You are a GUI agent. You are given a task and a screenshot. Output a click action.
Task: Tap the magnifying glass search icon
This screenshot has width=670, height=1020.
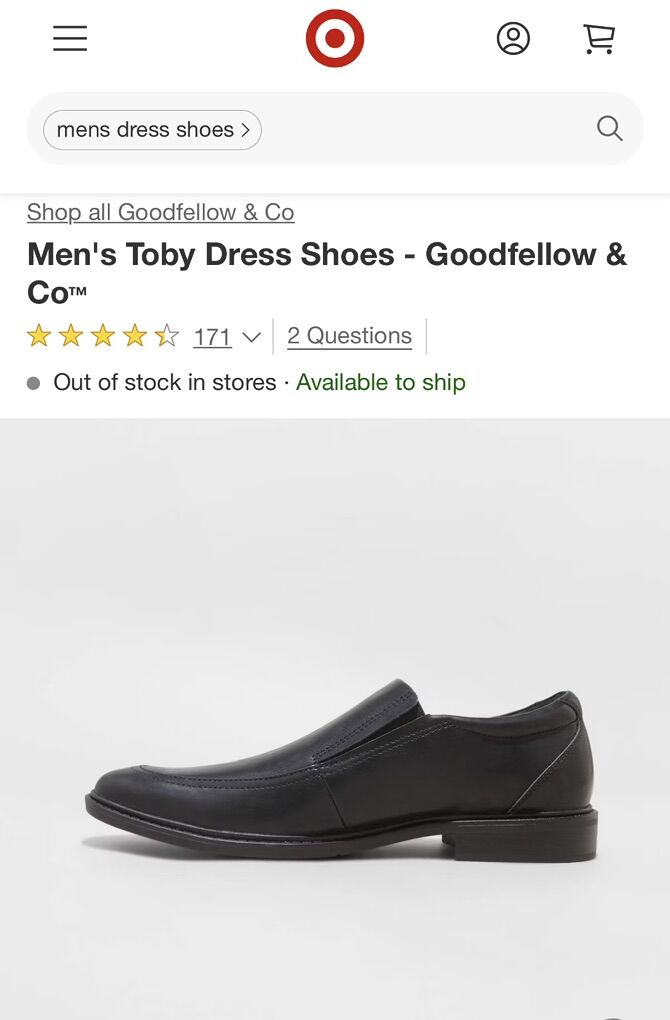click(x=609, y=128)
